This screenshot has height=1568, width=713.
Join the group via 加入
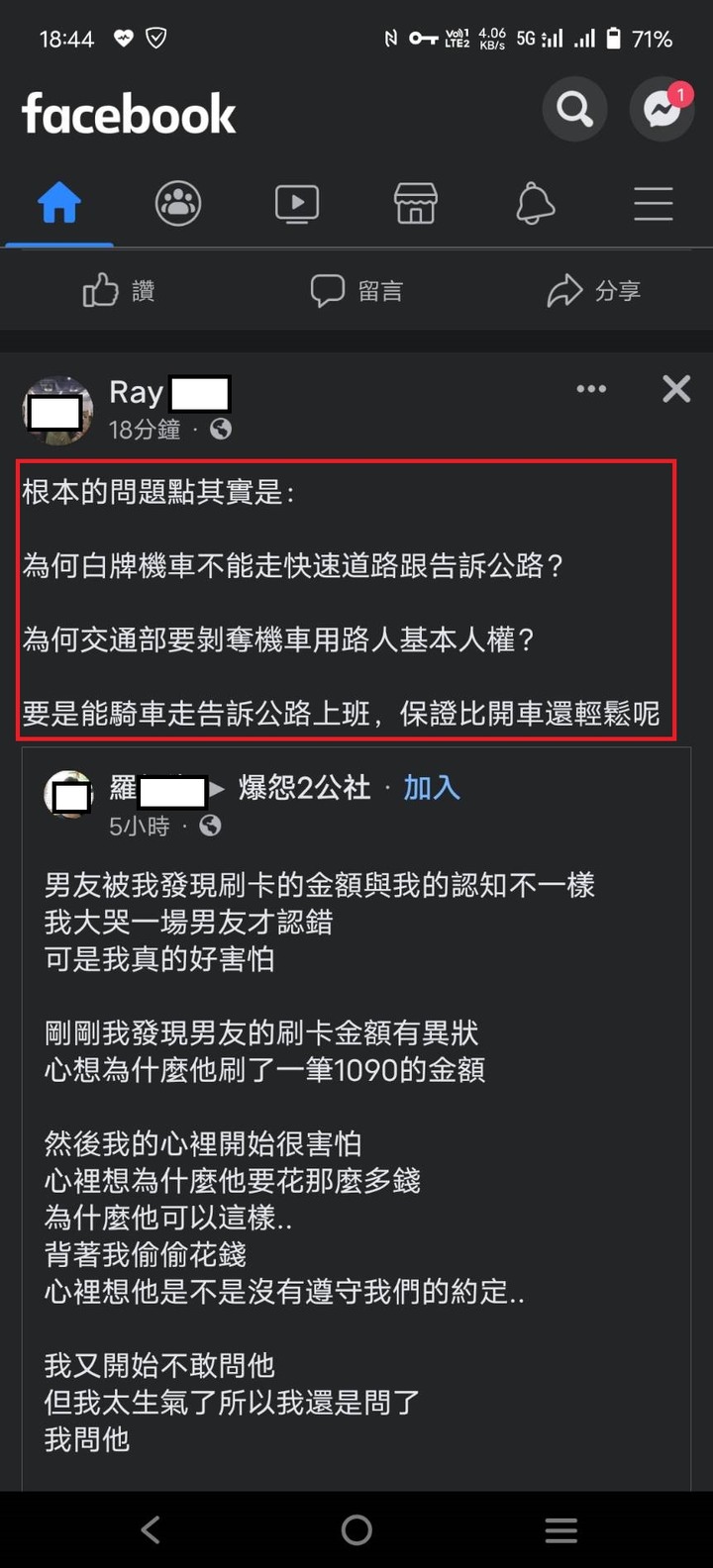pyautogui.click(x=432, y=788)
